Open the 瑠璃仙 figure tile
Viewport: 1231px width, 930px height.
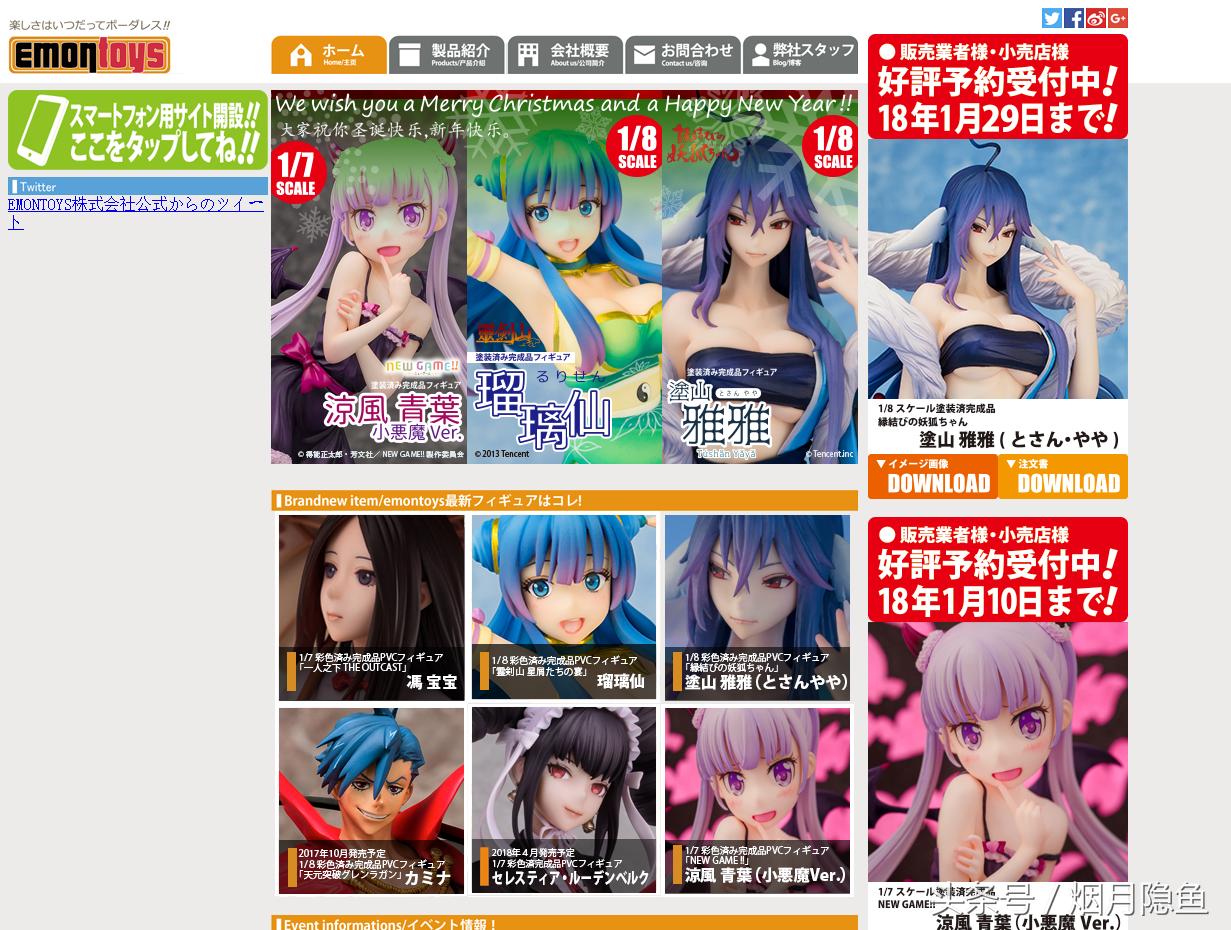pyautogui.click(x=564, y=607)
